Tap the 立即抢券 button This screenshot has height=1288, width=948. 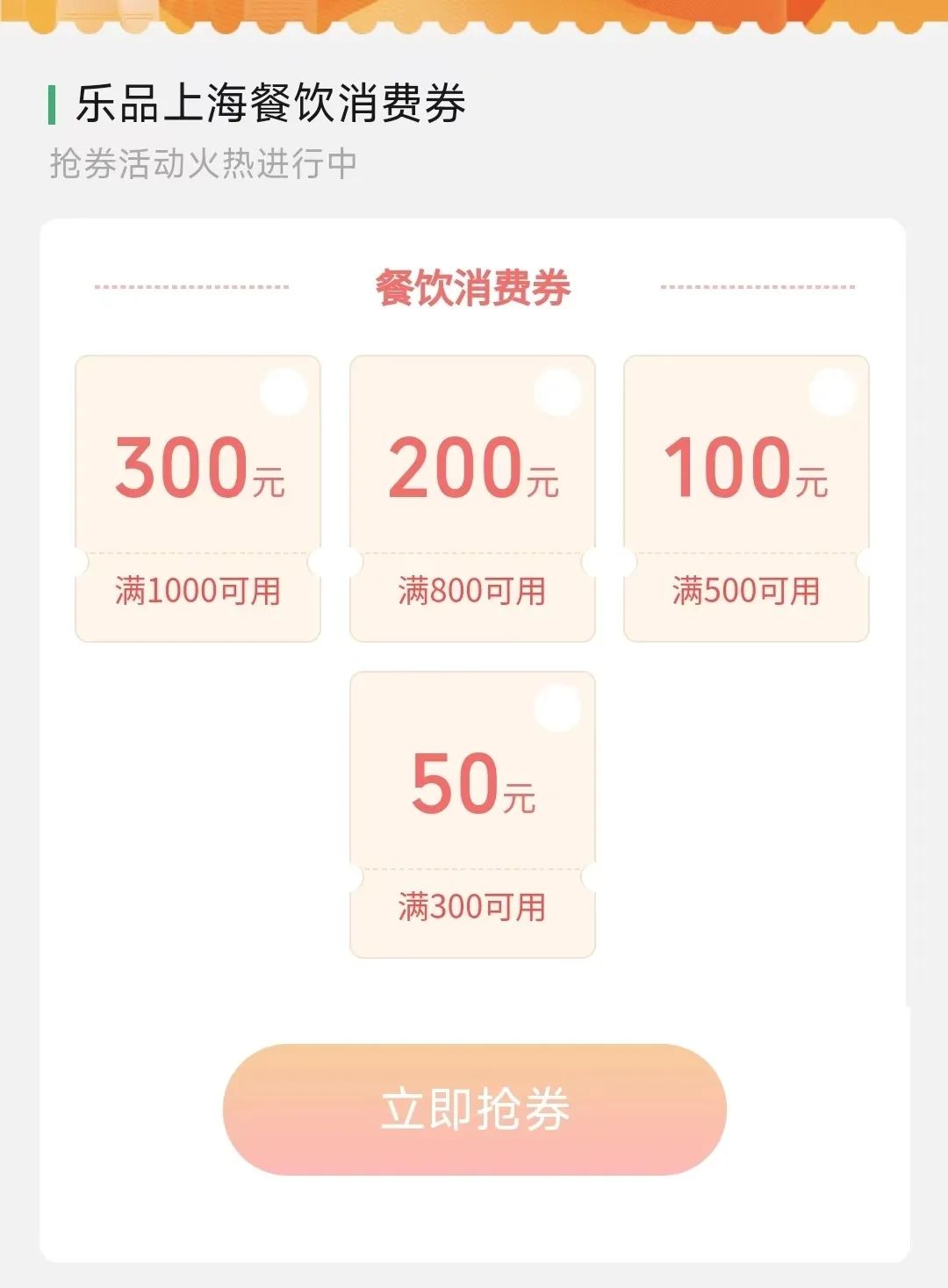(474, 1109)
